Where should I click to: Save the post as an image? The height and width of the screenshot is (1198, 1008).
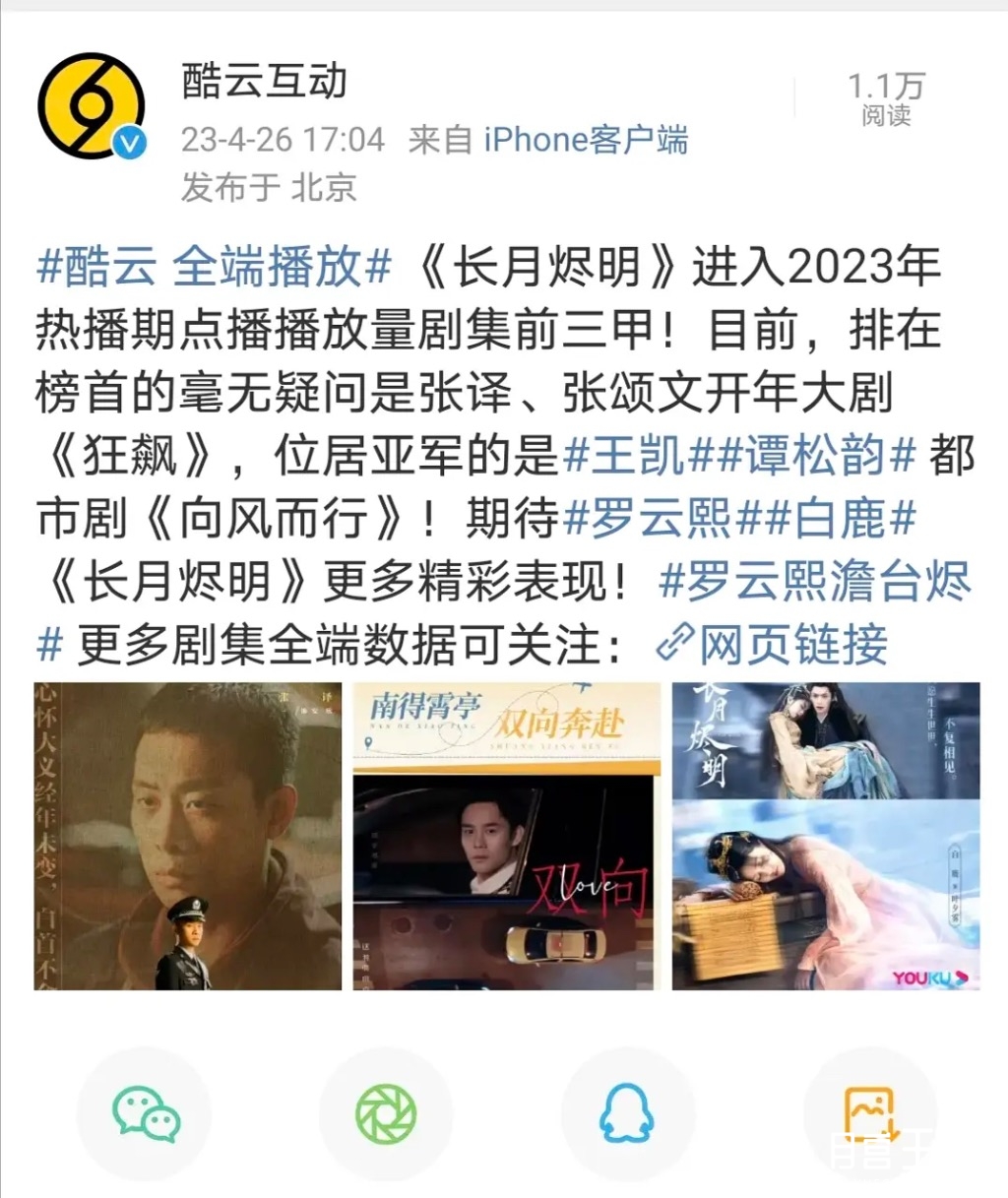pos(868,1113)
